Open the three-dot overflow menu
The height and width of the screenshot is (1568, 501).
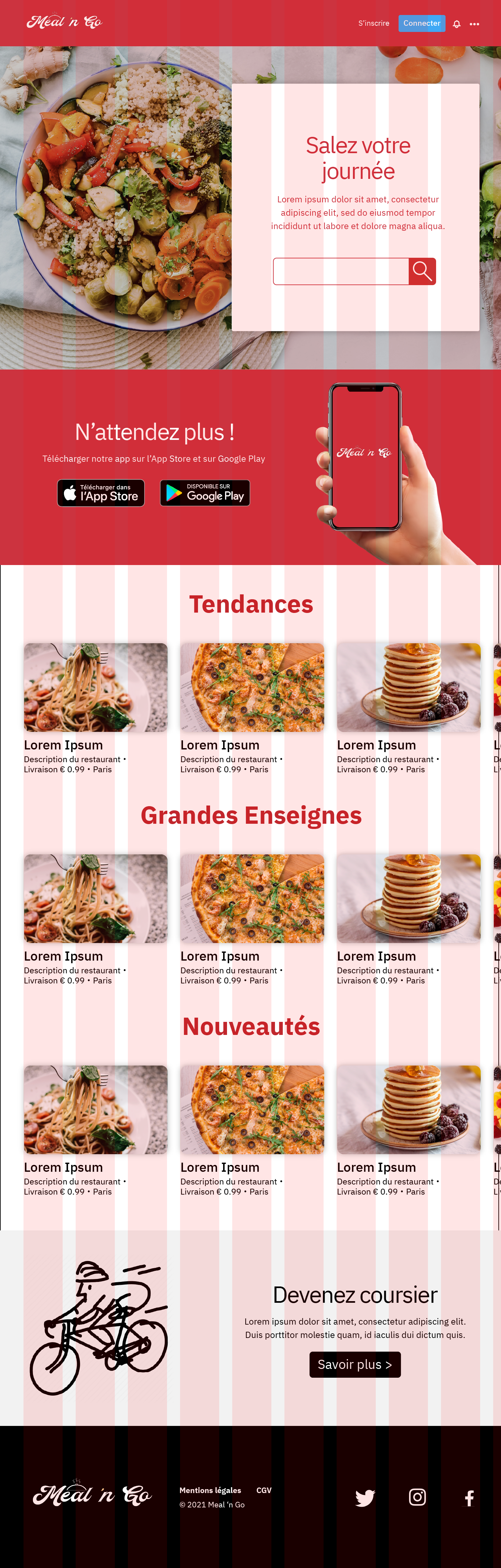tap(474, 24)
